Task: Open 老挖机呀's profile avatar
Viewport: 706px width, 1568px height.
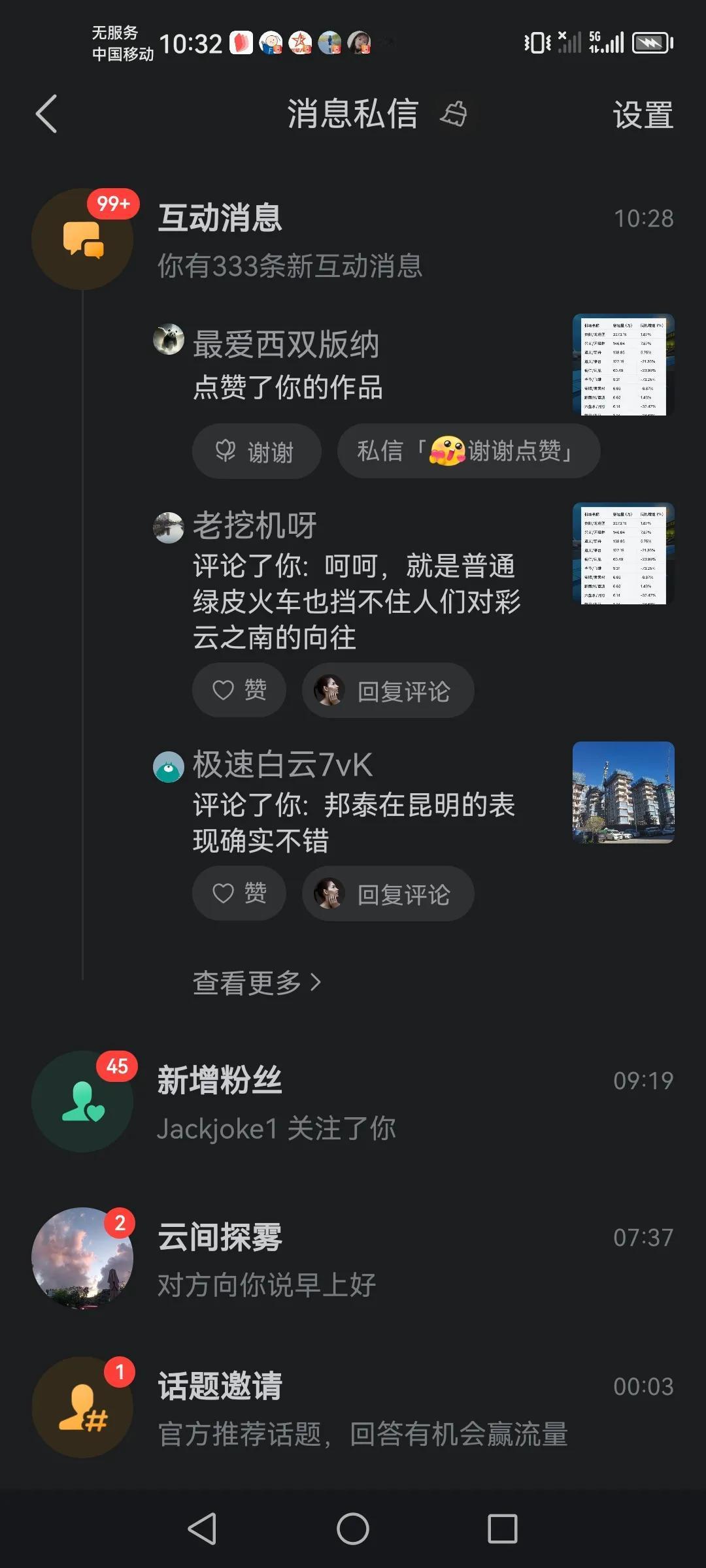Action: [168, 527]
